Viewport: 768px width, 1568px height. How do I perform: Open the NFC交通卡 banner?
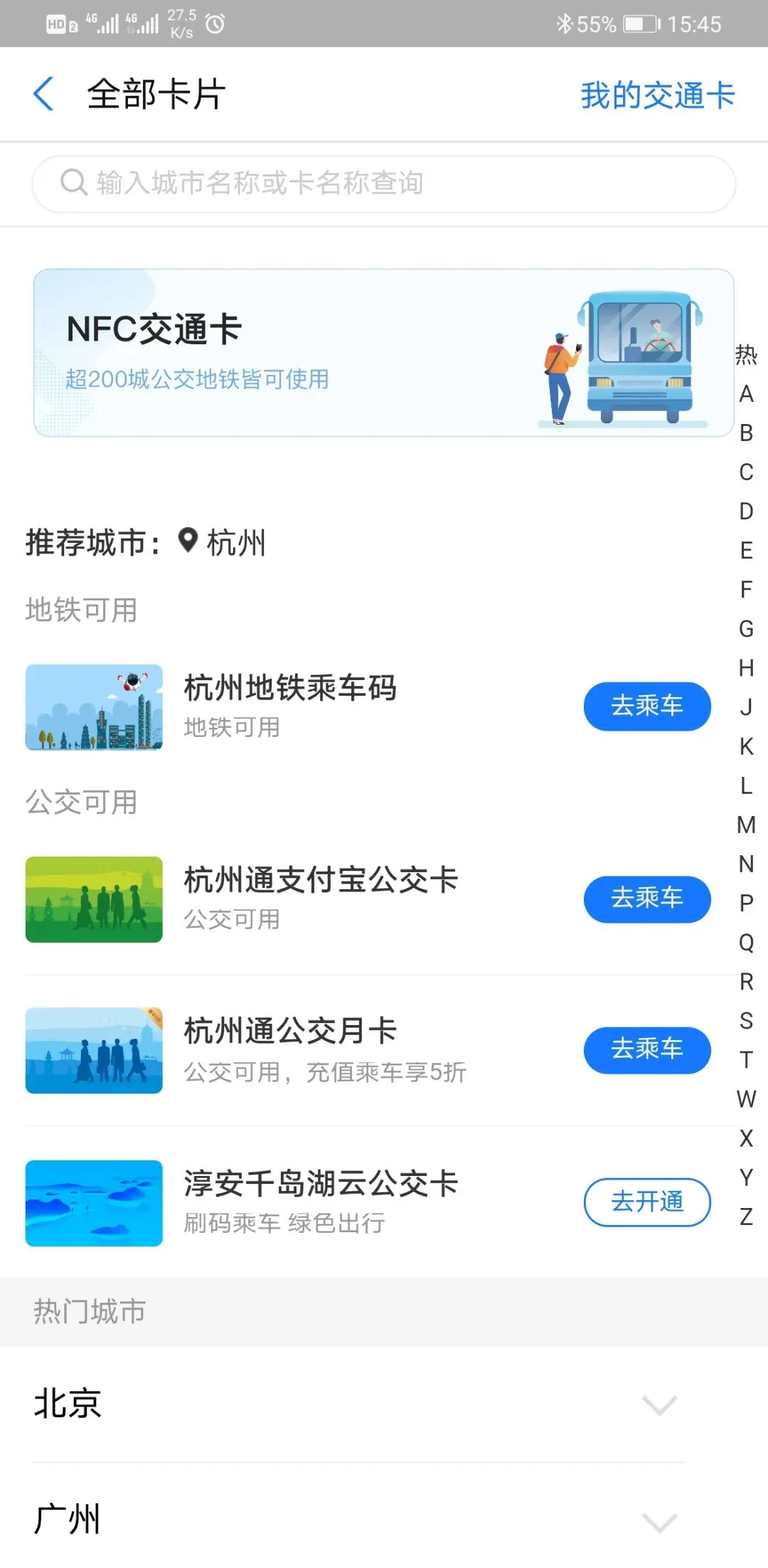384,353
